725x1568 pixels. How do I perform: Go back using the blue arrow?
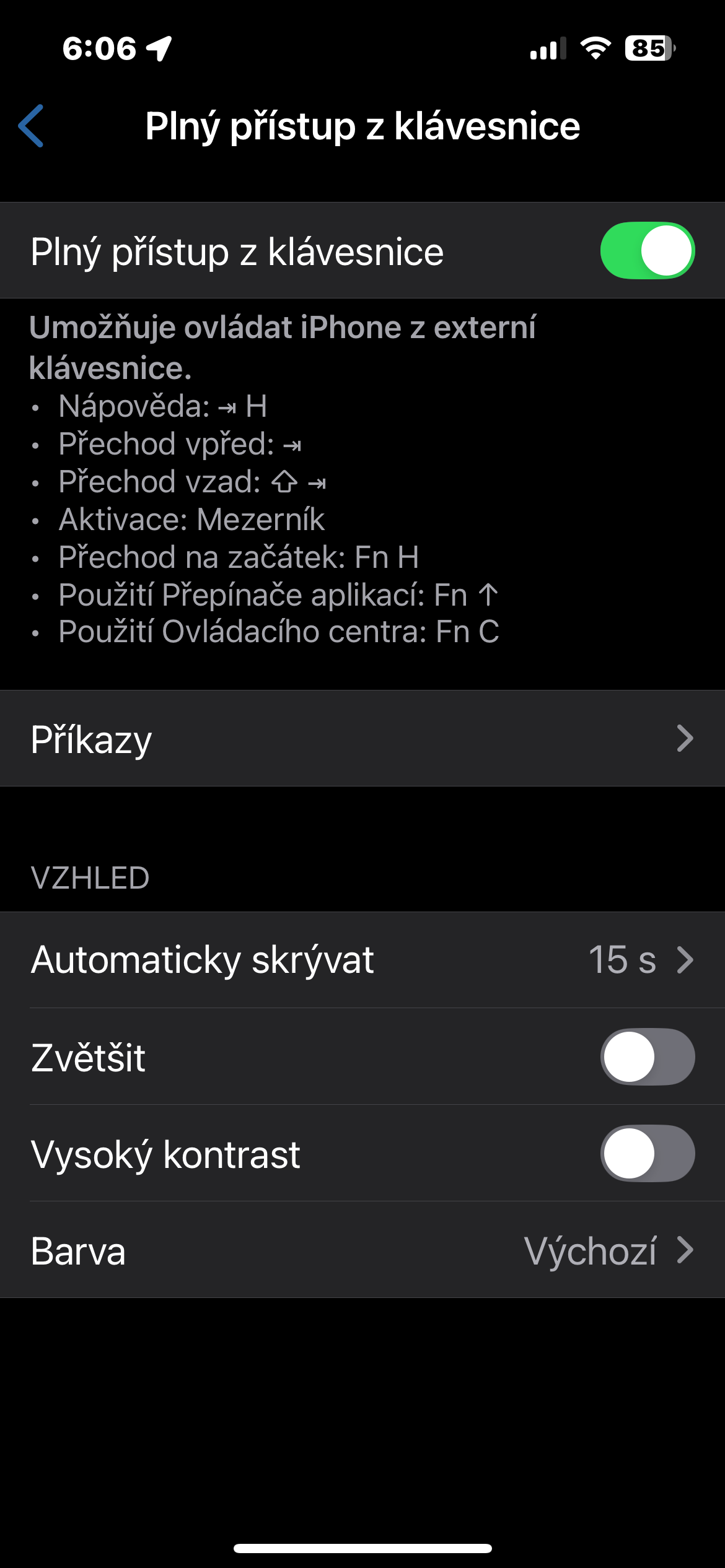click(31, 126)
